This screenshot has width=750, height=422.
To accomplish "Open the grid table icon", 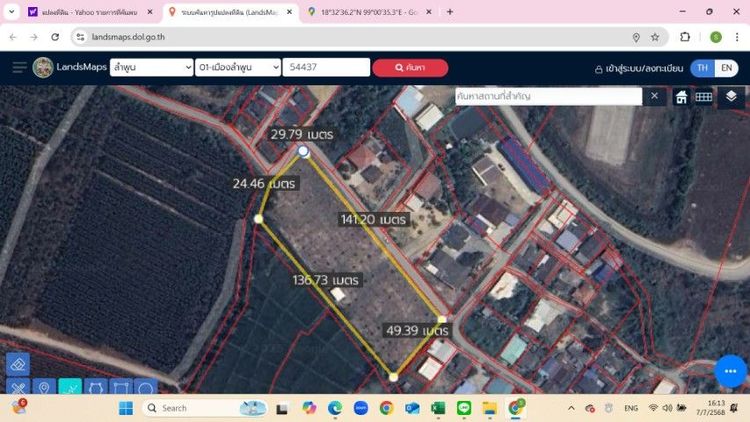I will (704, 96).
